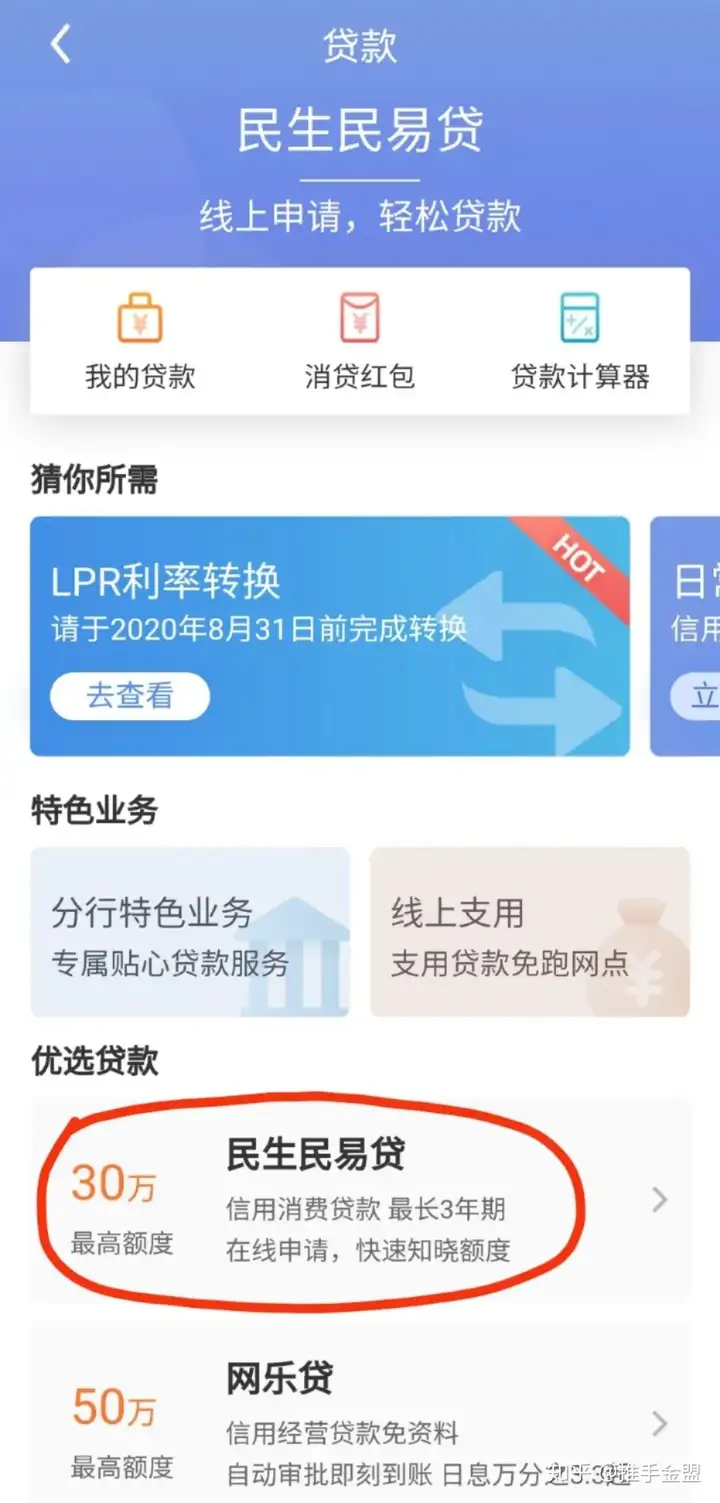Open the 民生民易贷 loan row

[360, 1200]
